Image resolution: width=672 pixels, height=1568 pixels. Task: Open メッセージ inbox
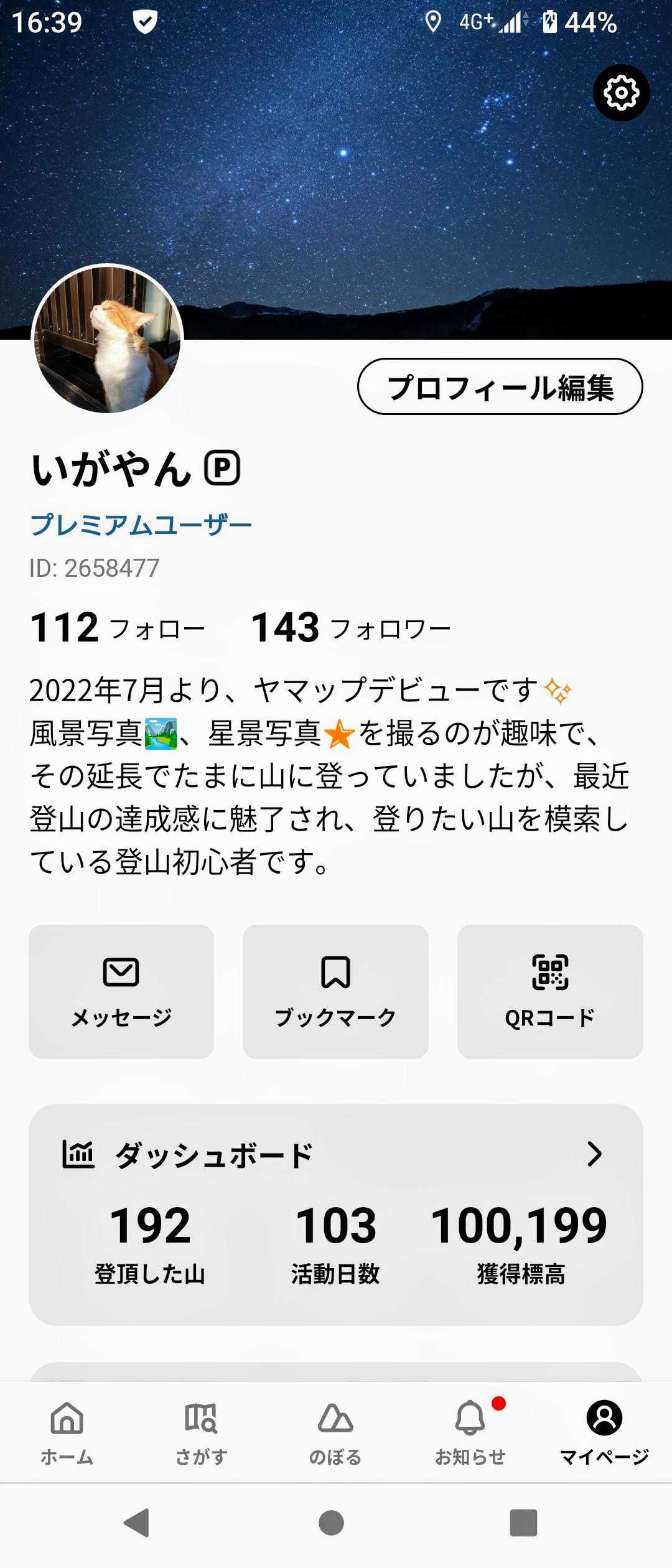click(121, 991)
